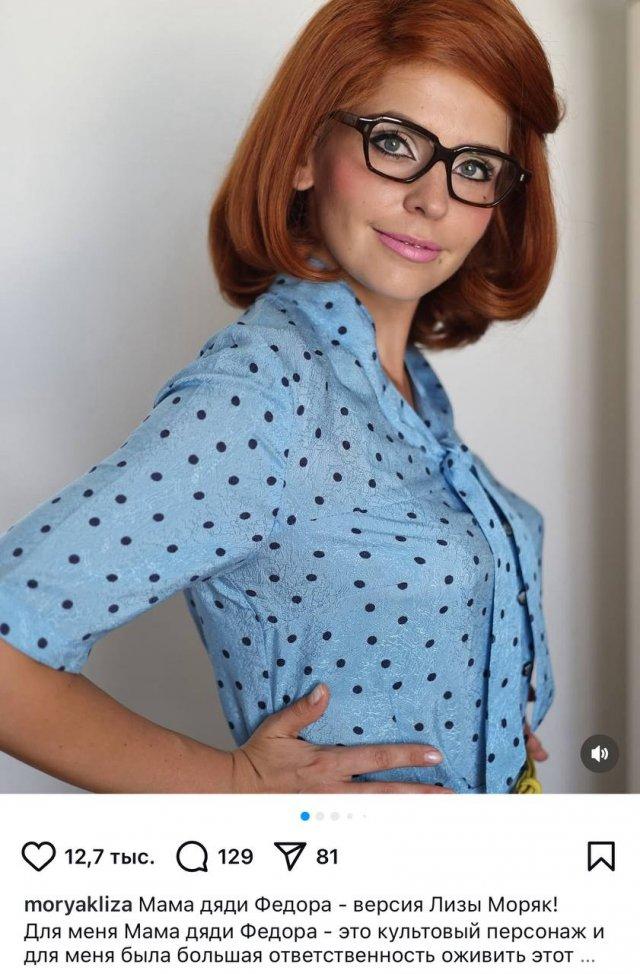Toggle the post's sound with the speaker icon
The width and height of the screenshot is (640, 974).
pyautogui.click(x=599, y=753)
